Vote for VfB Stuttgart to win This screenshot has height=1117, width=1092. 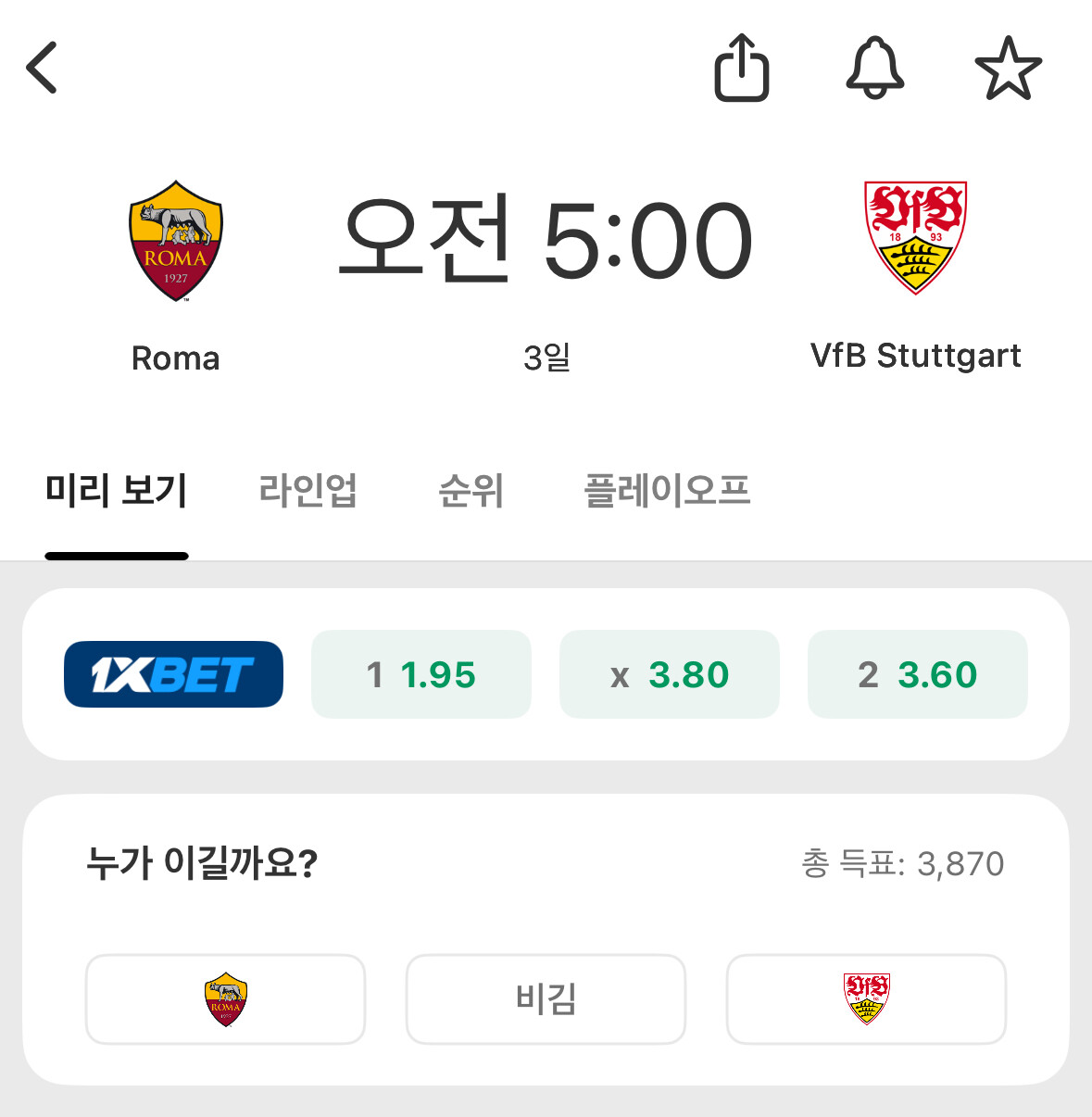(x=866, y=999)
